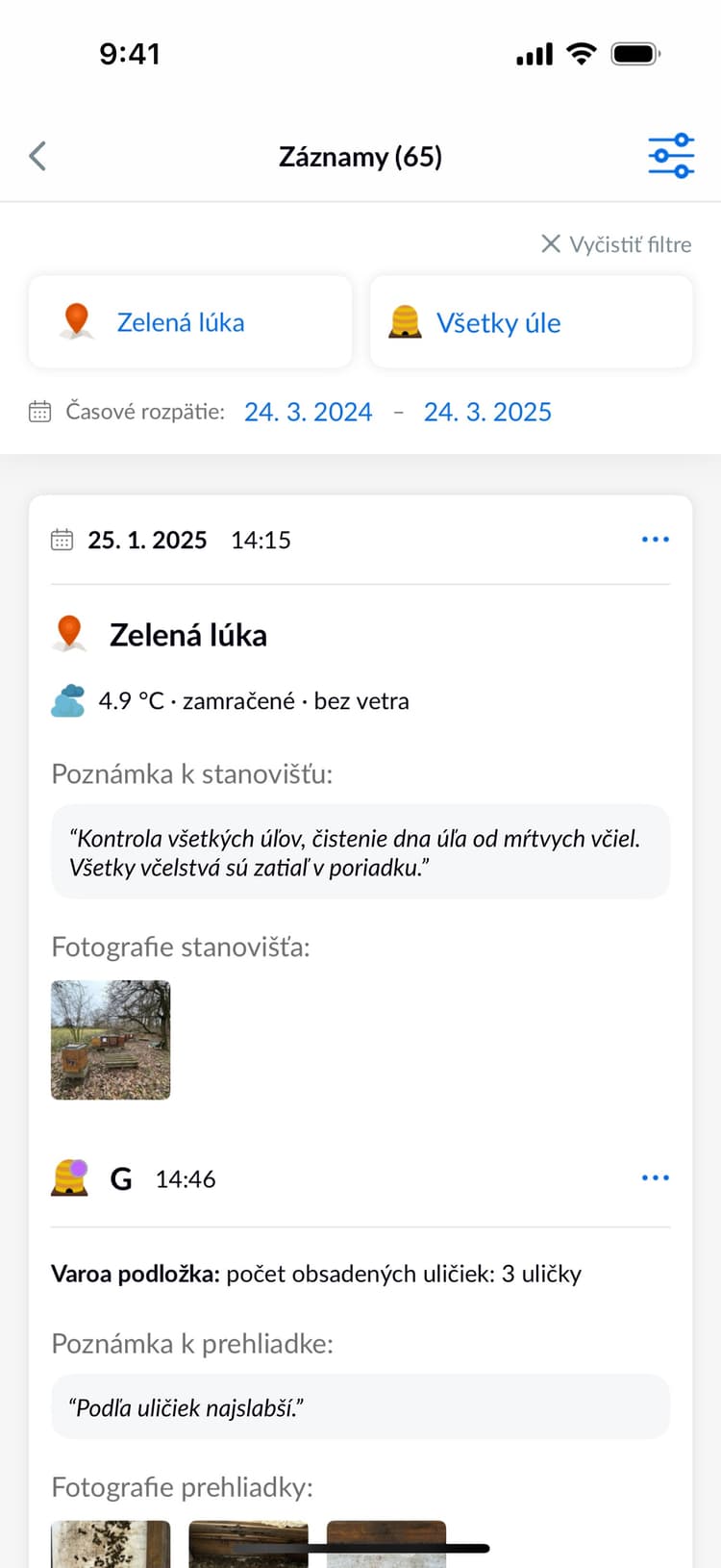Image resolution: width=721 pixels, height=1568 pixels.
Task: Go back from the Záznamy screen
Action: coord(38,156)
